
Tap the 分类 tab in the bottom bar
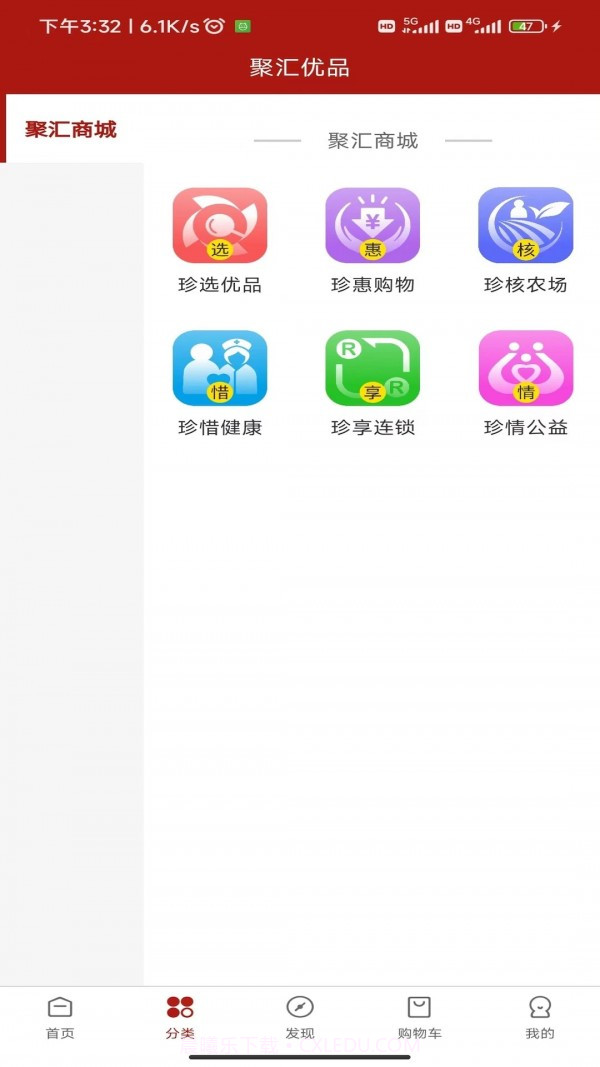[x=180, y=1017]
